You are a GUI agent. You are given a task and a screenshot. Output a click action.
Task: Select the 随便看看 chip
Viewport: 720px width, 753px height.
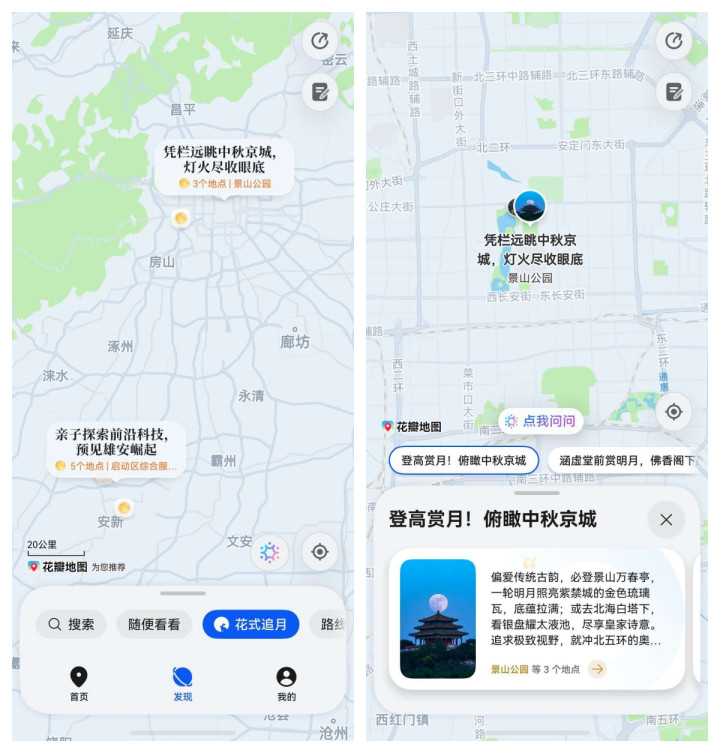click(x=154, y=624)
